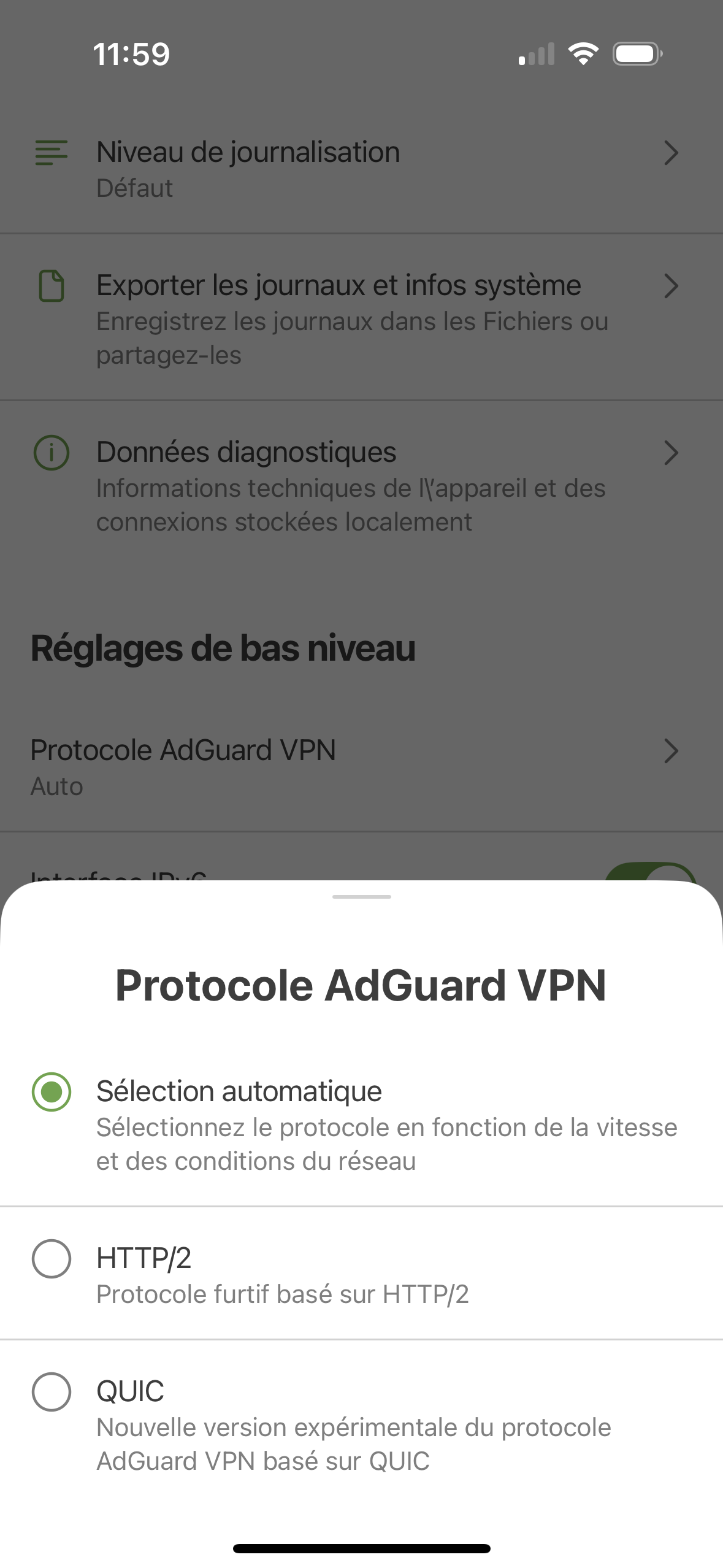This screenshot has height=1568, width=723.
Task: Tap the bottom sheet drag handle
Action: point(361,897)
